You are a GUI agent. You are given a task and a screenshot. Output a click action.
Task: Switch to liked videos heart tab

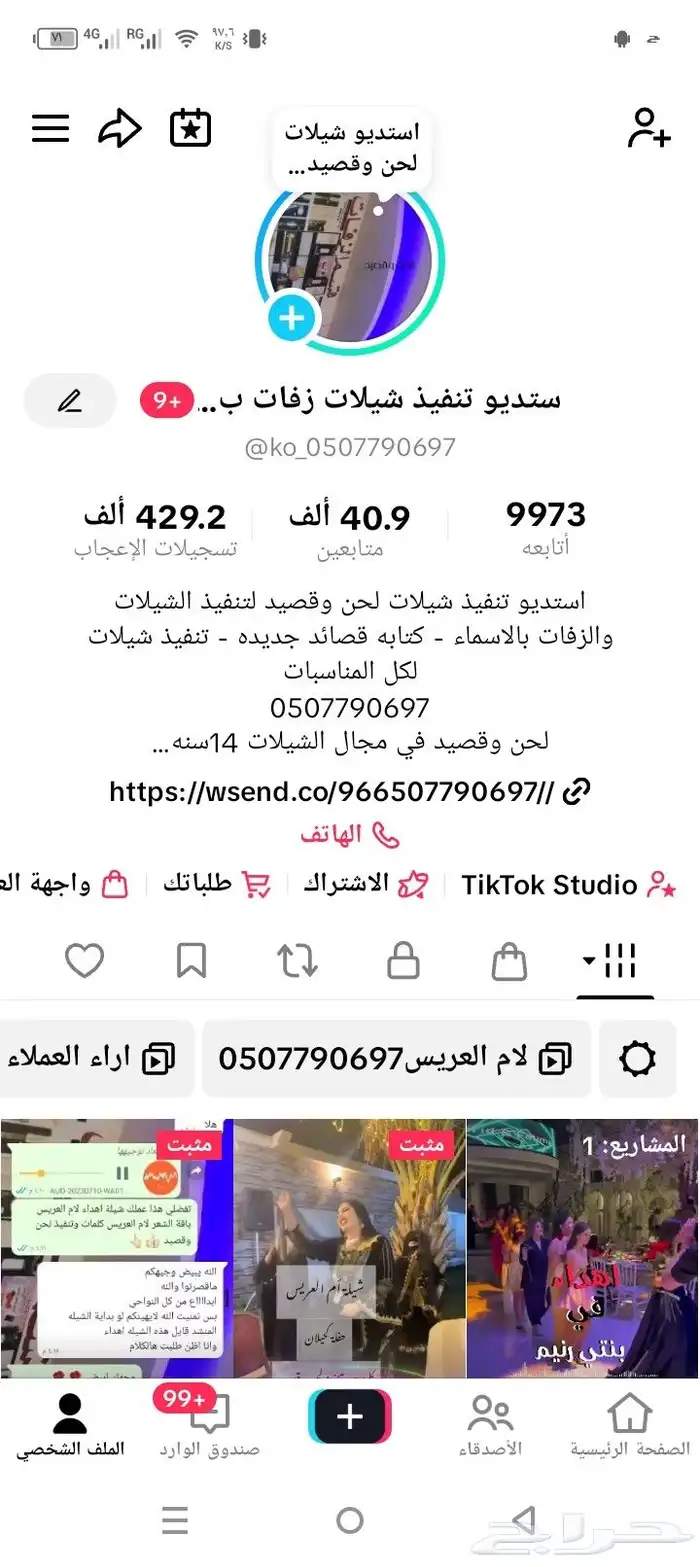tap(85, 961)
